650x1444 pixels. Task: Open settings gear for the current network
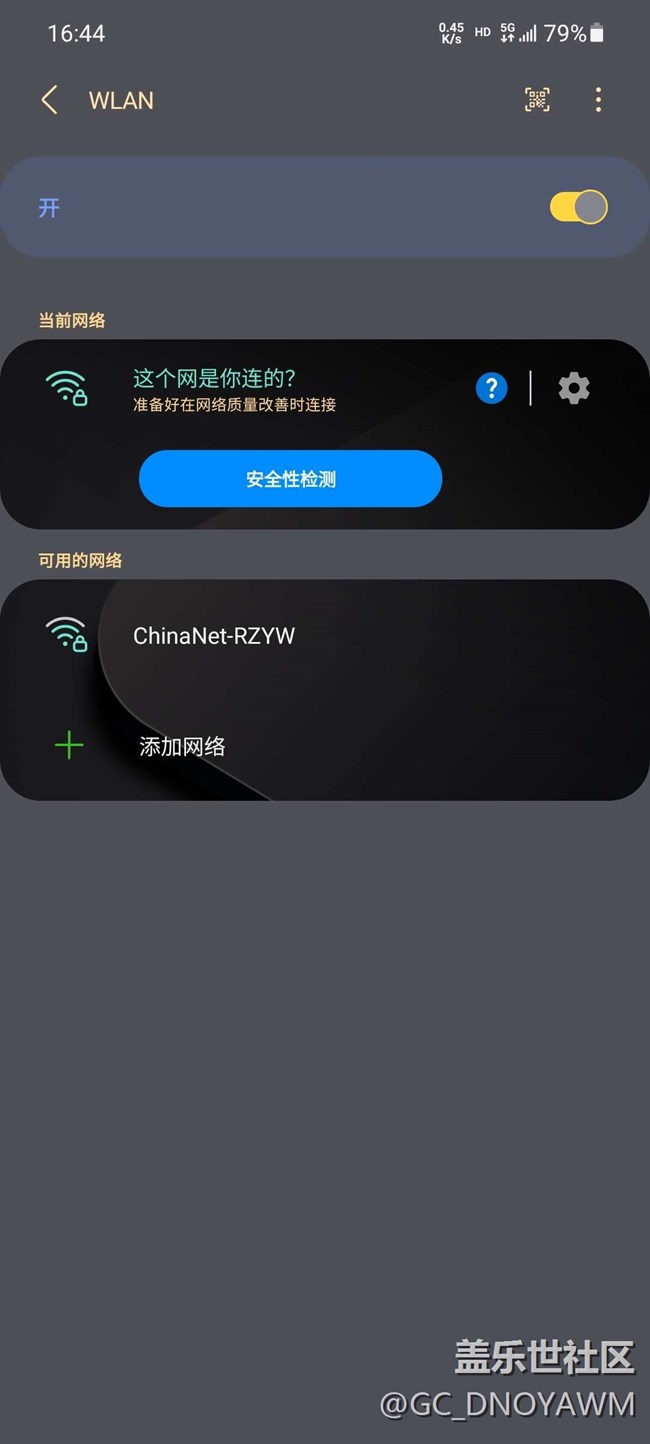tap(573, 388)
